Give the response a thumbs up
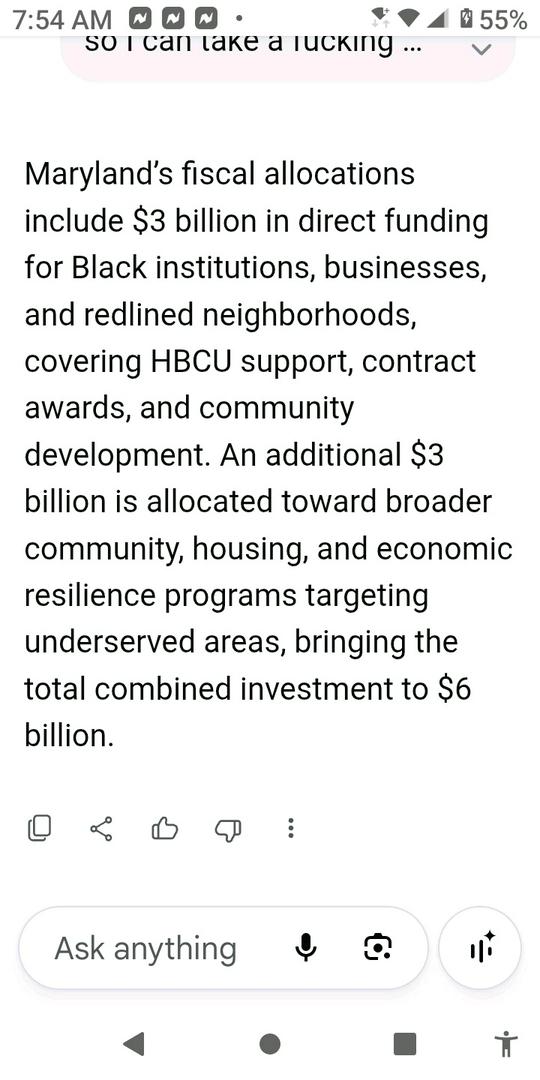540x1080 pixels. click(165, 828)
